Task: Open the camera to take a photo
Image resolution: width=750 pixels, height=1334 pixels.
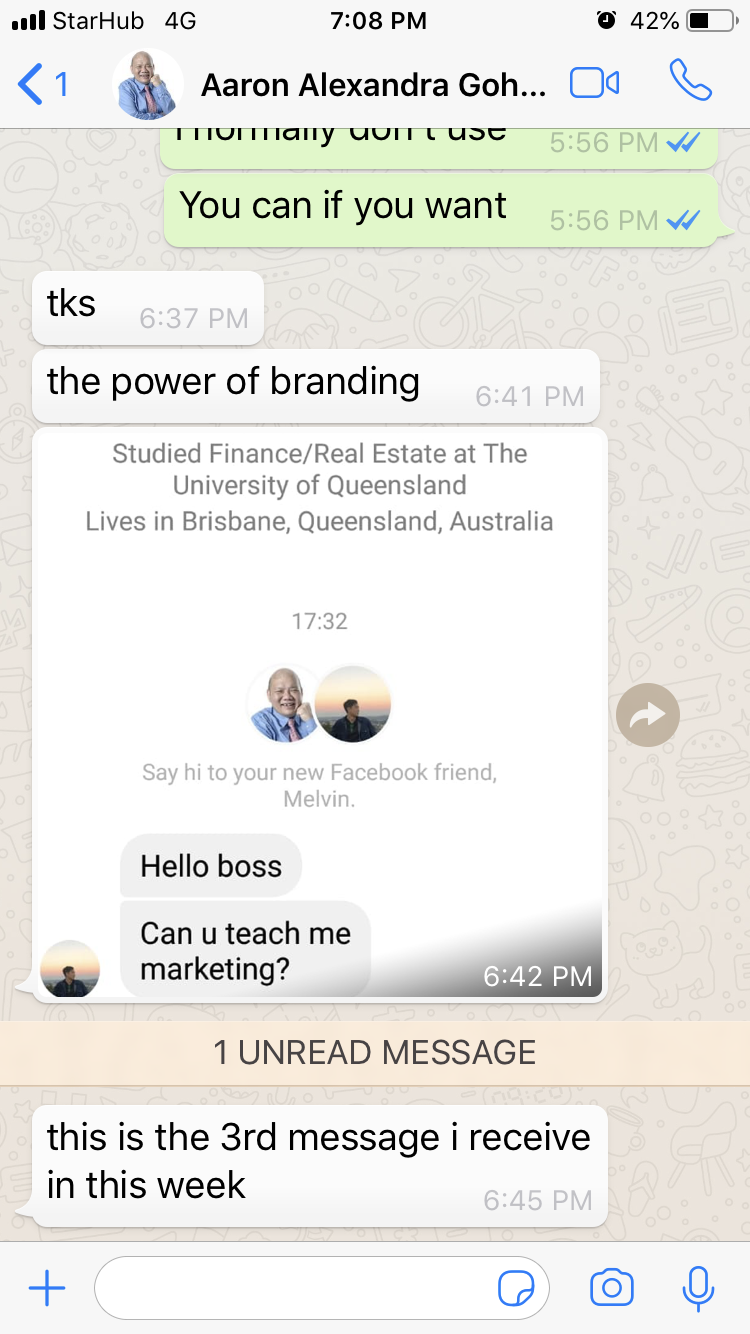Action: pos(611,1289)
